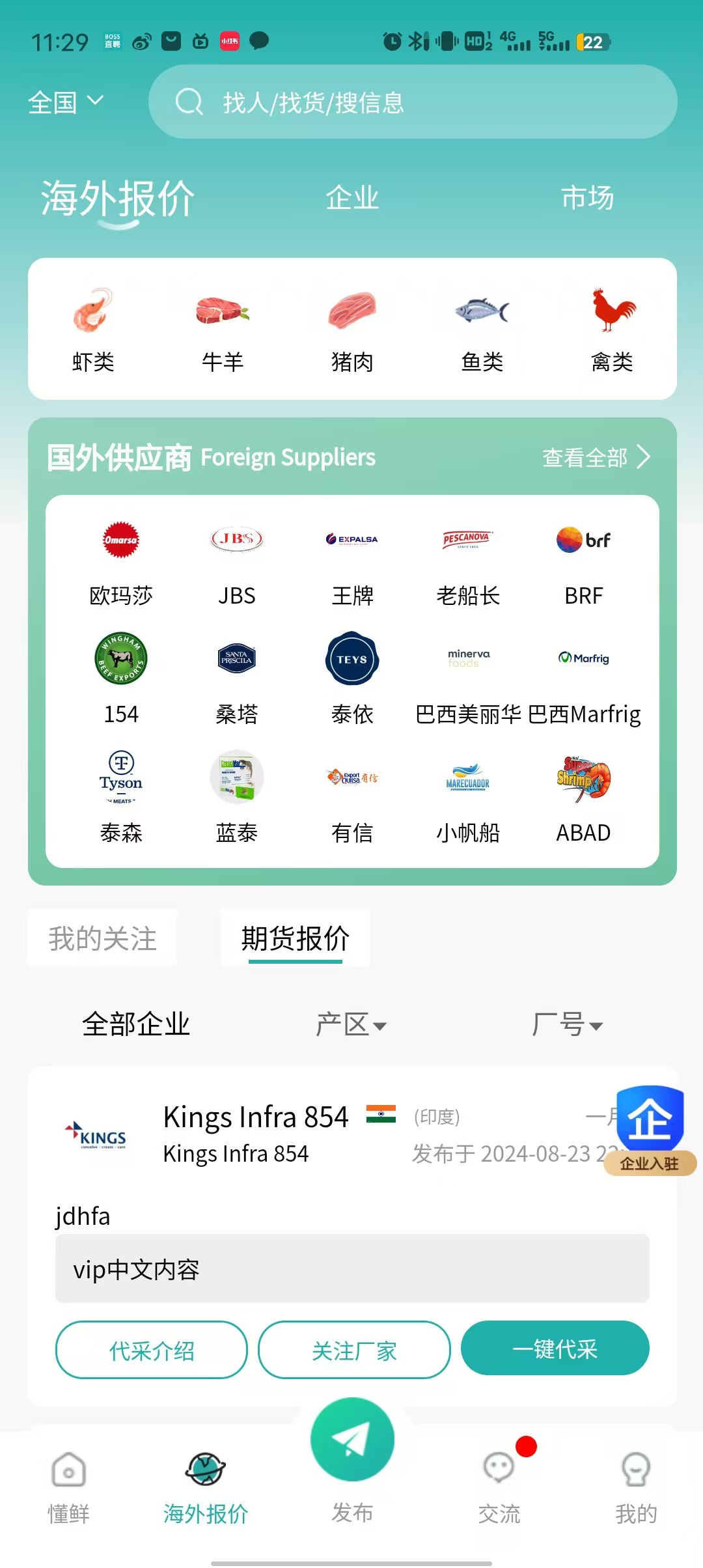Image resolution: width=703 pixels, height=1568 pixels.
Task: Expand the 产区 filter dropdown
Action: pyautogui.click(x=351, y=1025)
